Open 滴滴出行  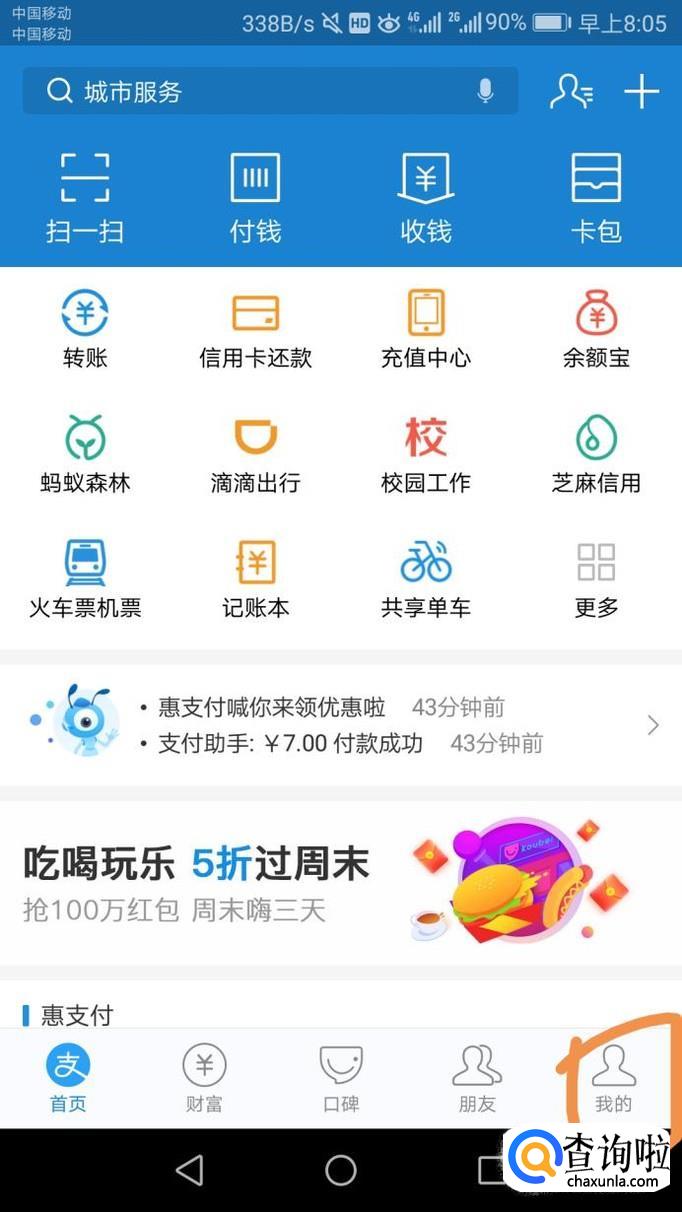pos(255,454)
